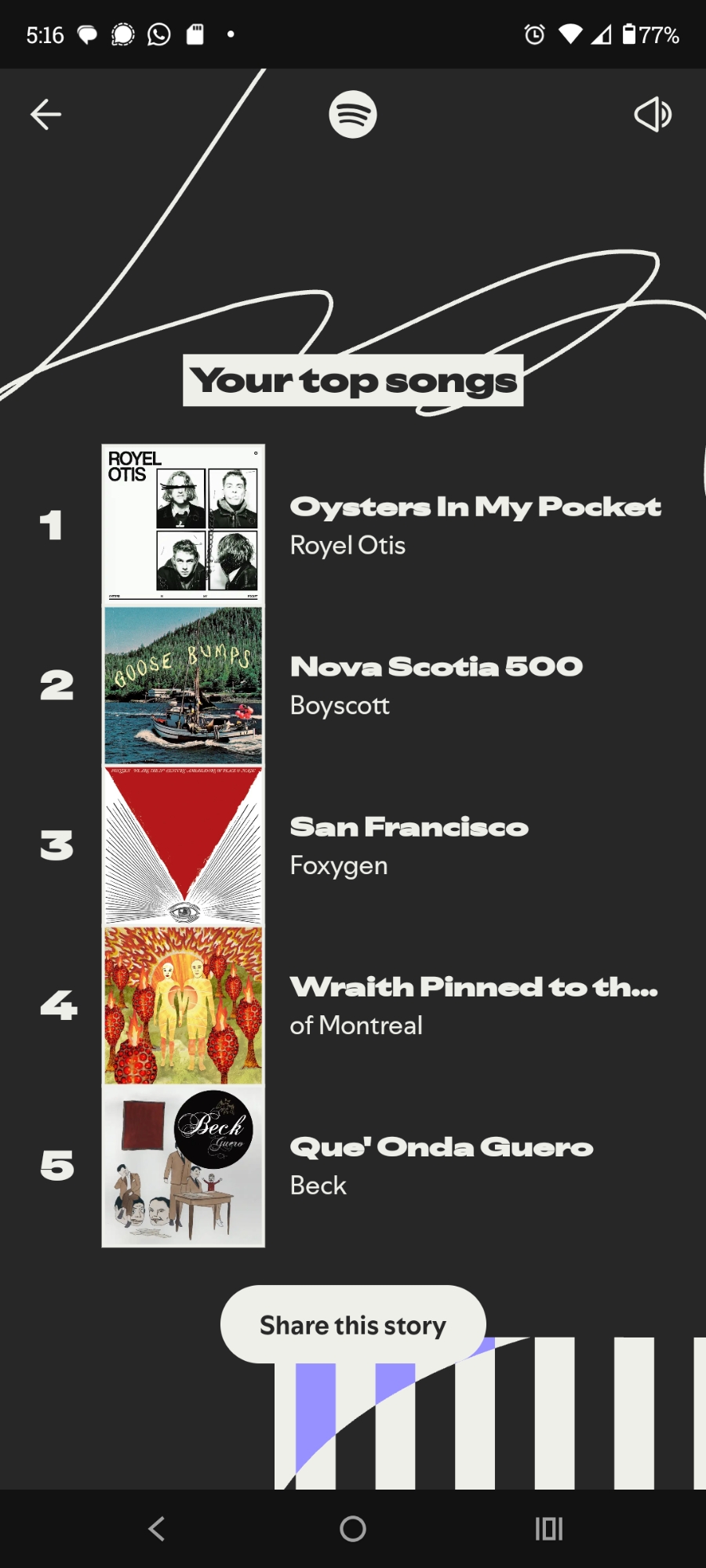Image resolution: width=706 pixels, height=1568 pixels.
Task: Go back using the top-left arrow
Action: click(45, 114)
